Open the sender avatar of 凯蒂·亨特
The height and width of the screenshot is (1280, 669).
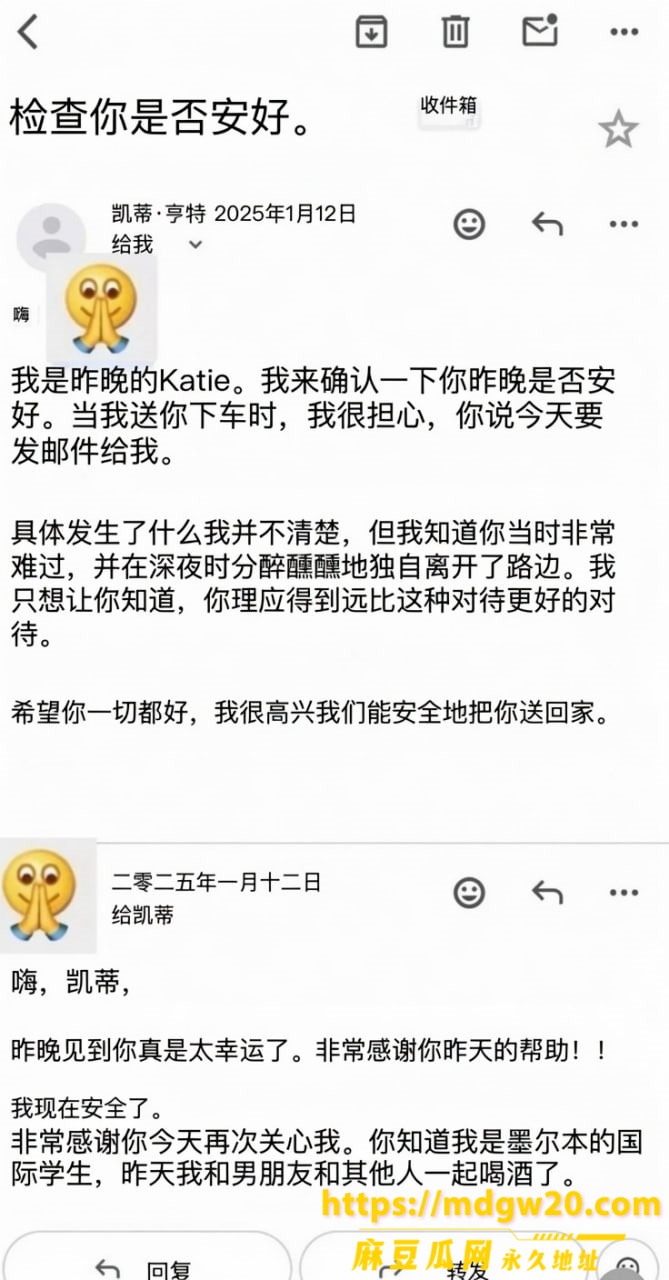51,237
